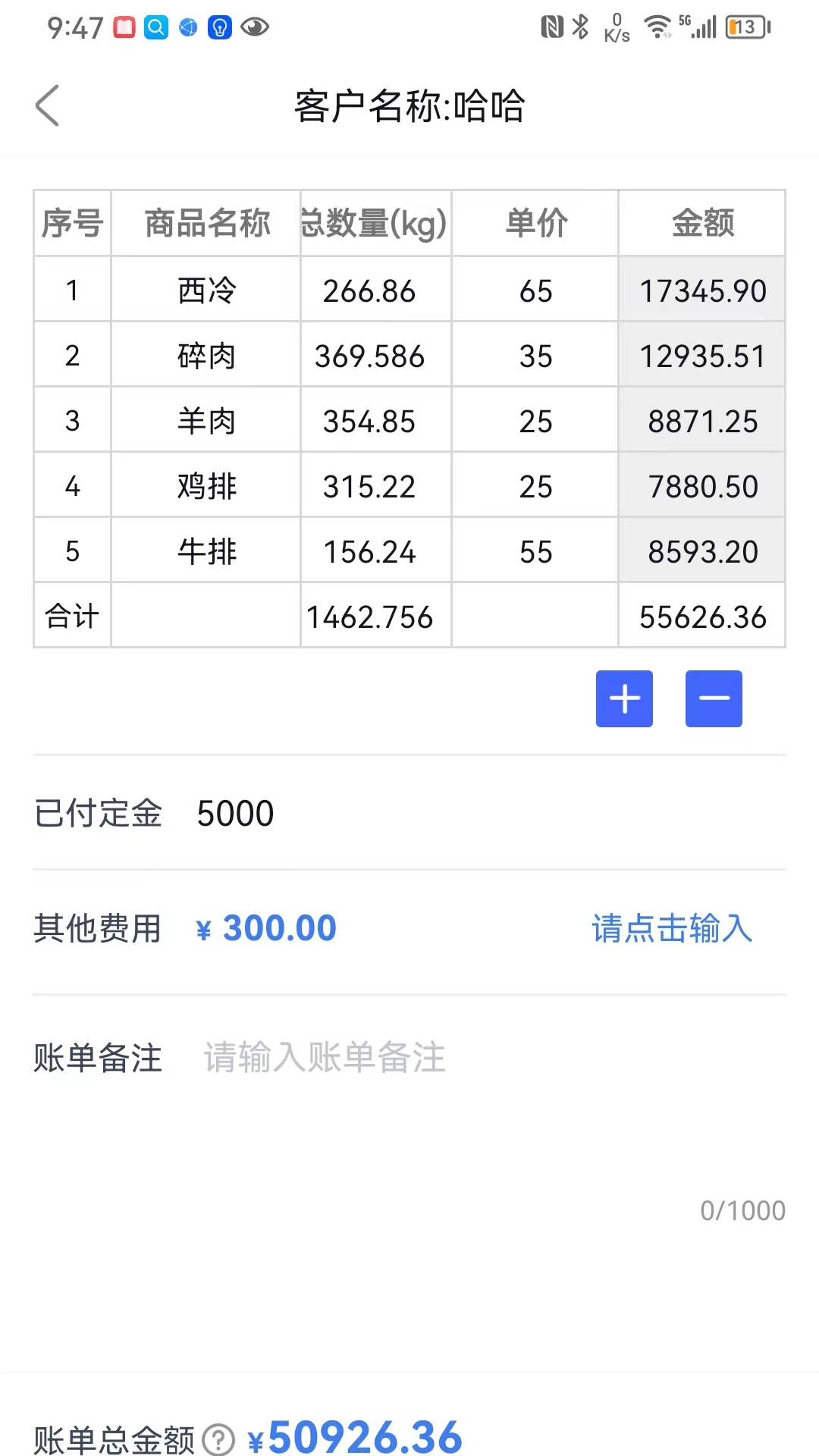The height and width of the screenshot is (1456, 819).
Task: Open the help icon beside 账单总金额
Action: (x=219, y=1439)
